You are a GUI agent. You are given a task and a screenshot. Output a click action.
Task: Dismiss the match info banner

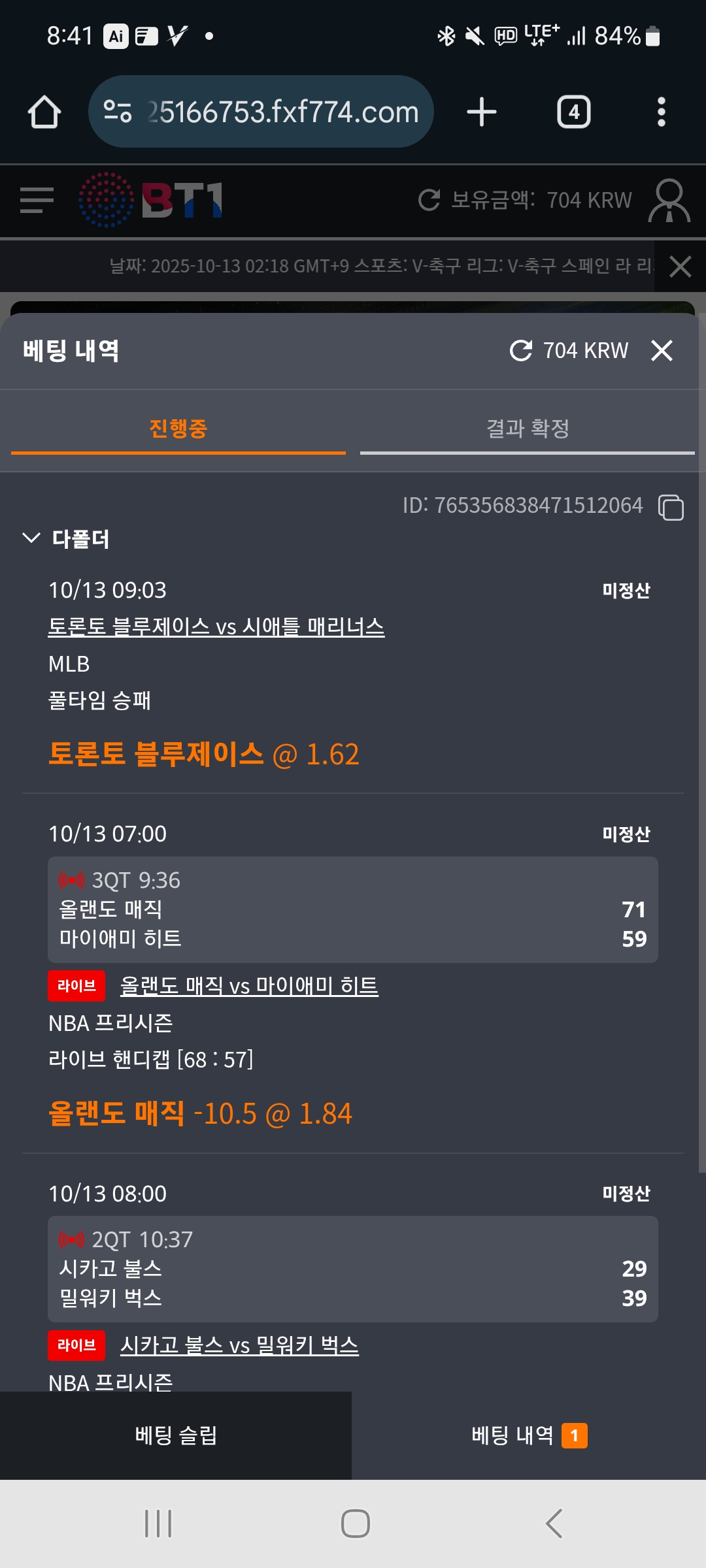click(680, 267)
